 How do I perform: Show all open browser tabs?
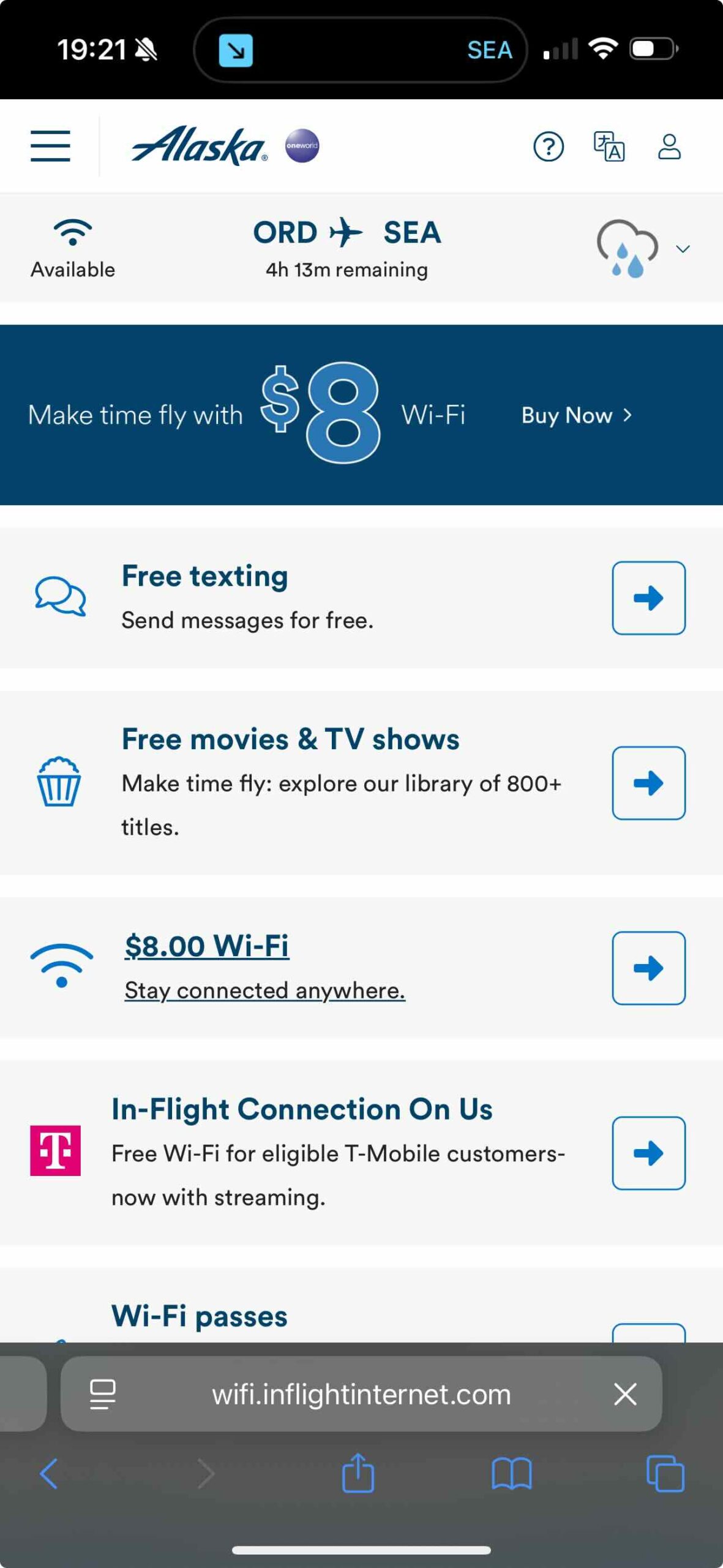pyautogui.click(x=665, y=1474)
